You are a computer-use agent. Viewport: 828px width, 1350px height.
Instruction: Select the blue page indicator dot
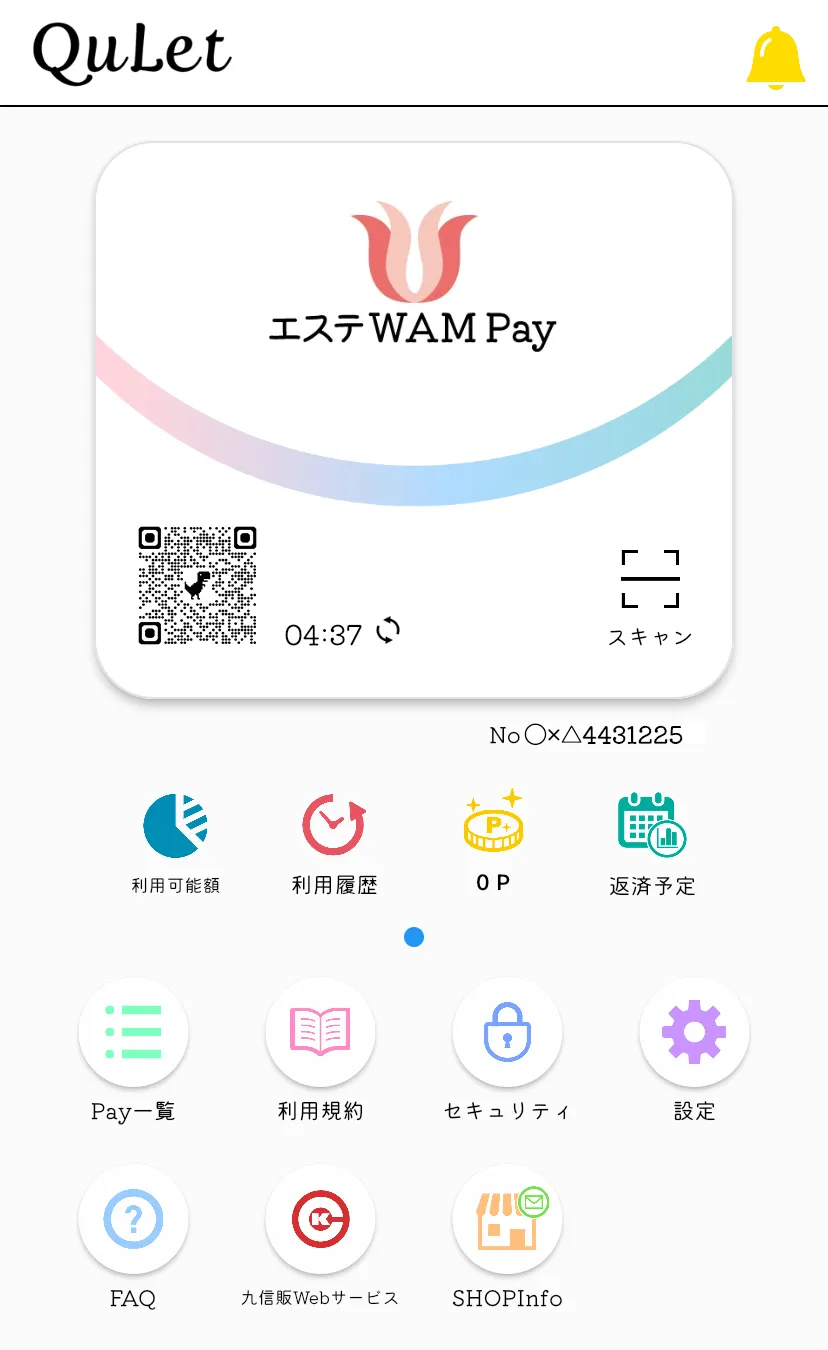(414, 937)
